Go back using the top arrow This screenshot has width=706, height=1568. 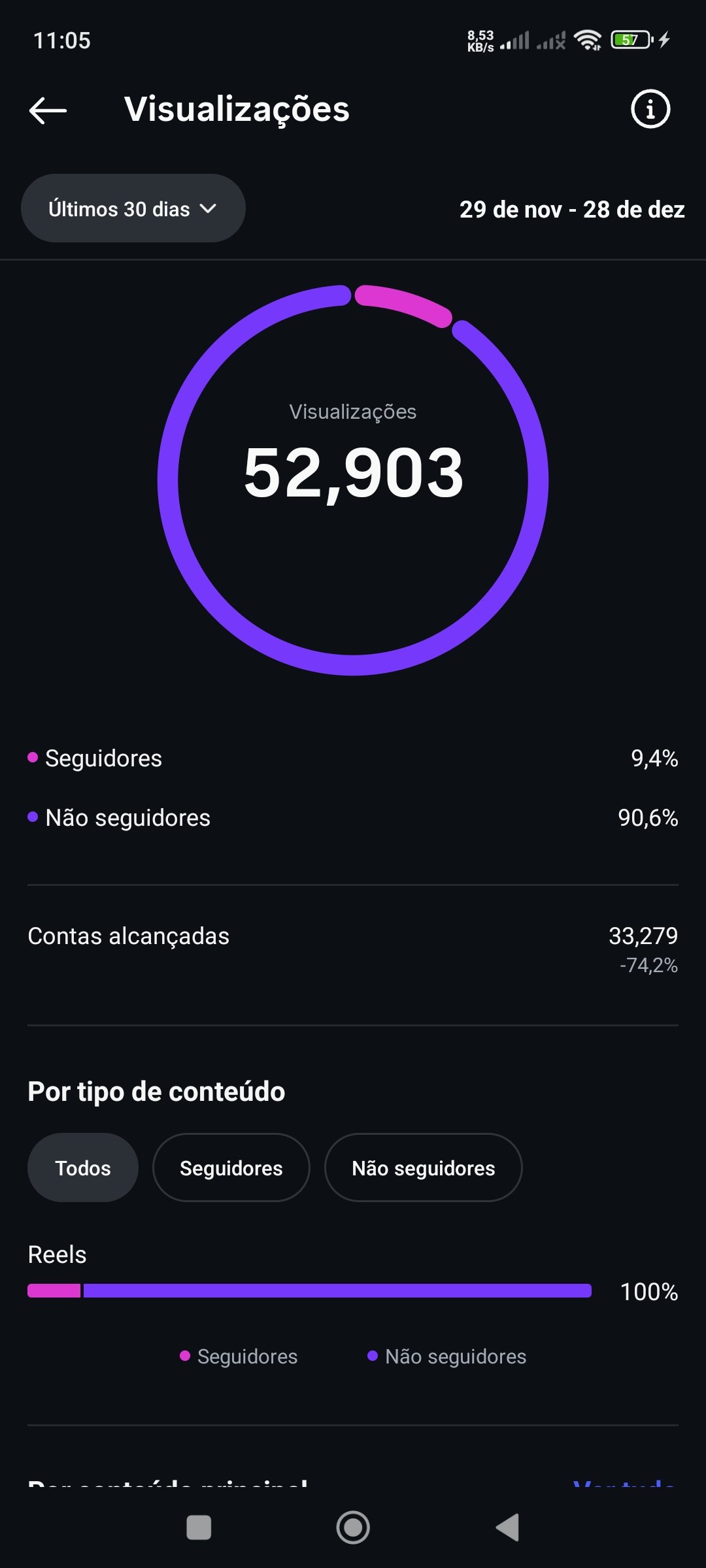tap(48, 110)
